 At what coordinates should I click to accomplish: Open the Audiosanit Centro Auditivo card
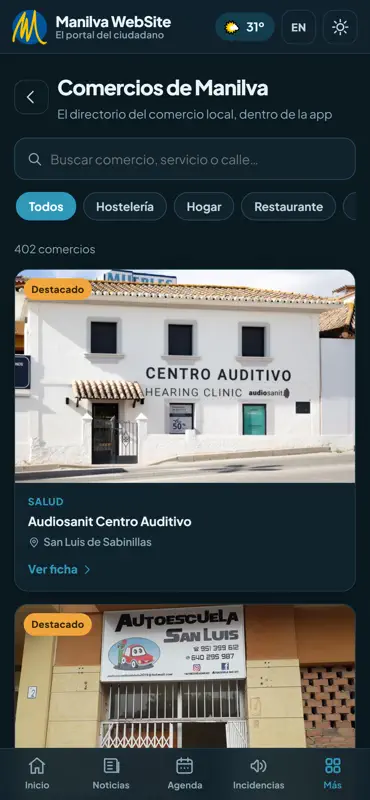(x=185, y=430)
